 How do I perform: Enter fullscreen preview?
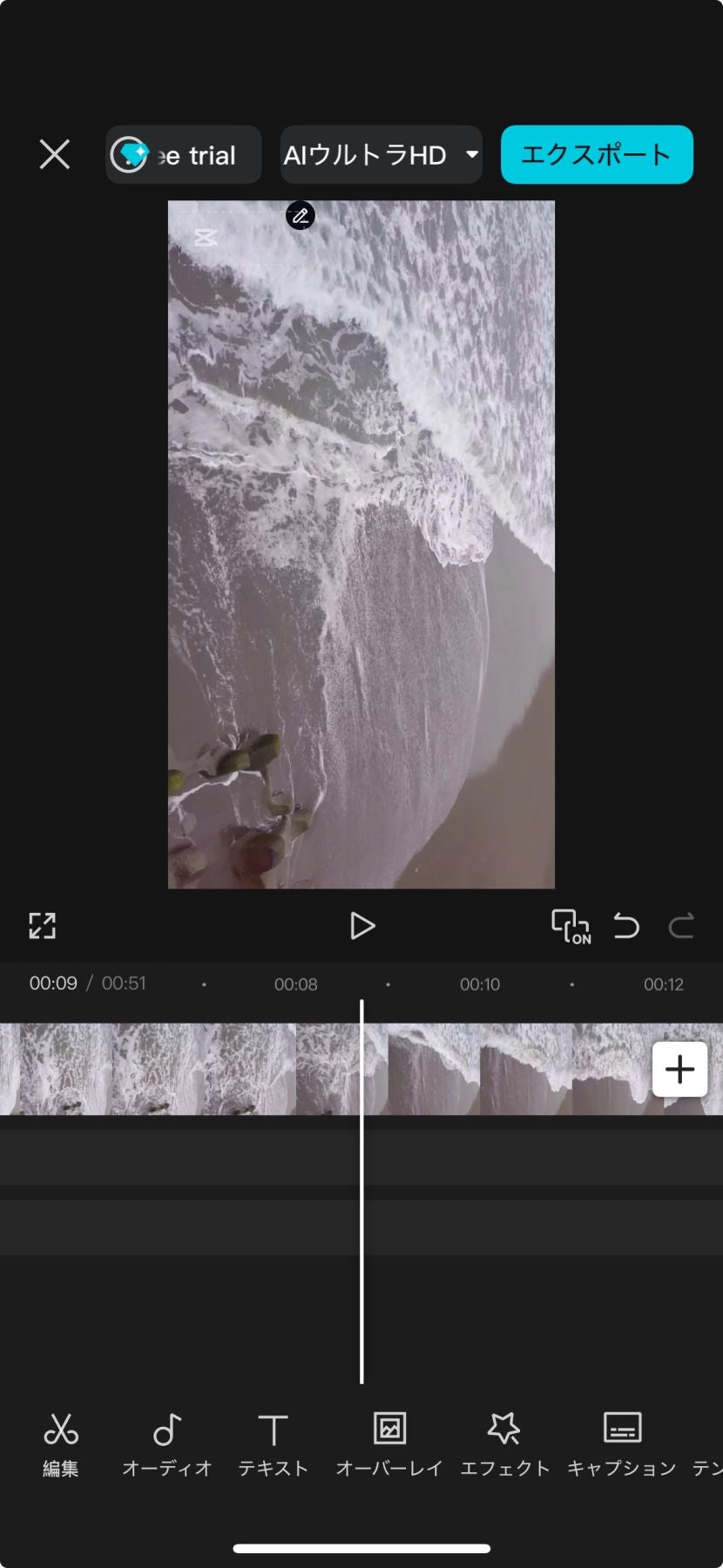tap(42, 926)
